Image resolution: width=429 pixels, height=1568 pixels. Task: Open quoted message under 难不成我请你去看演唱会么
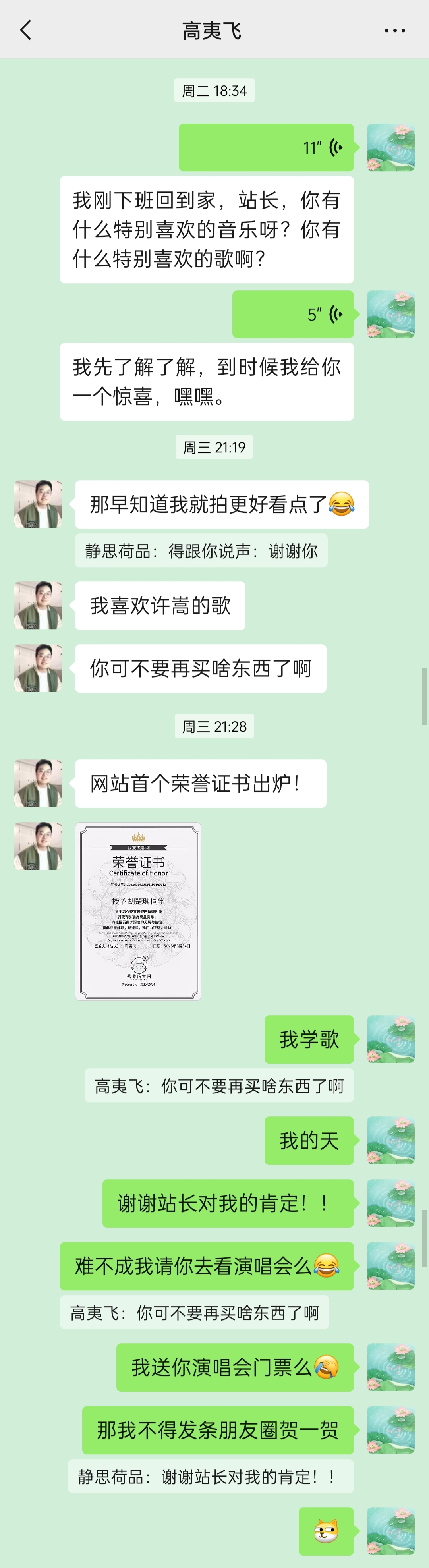coord(194,1313)
